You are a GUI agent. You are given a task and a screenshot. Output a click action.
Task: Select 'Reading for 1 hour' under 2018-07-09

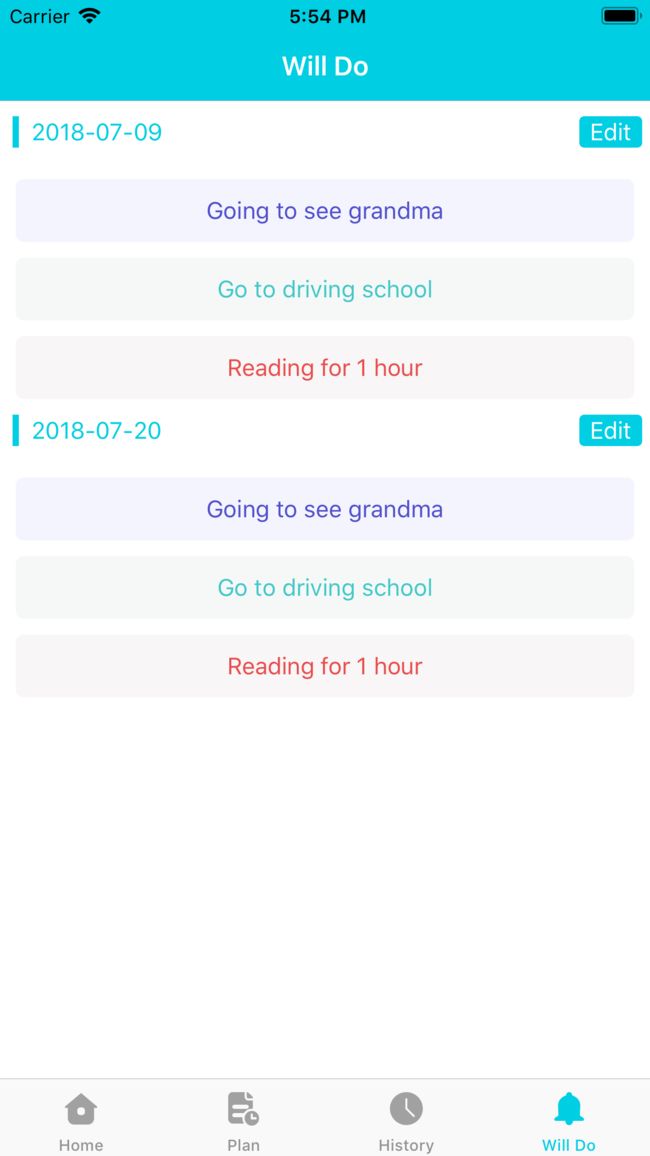[x=325, y=367]
